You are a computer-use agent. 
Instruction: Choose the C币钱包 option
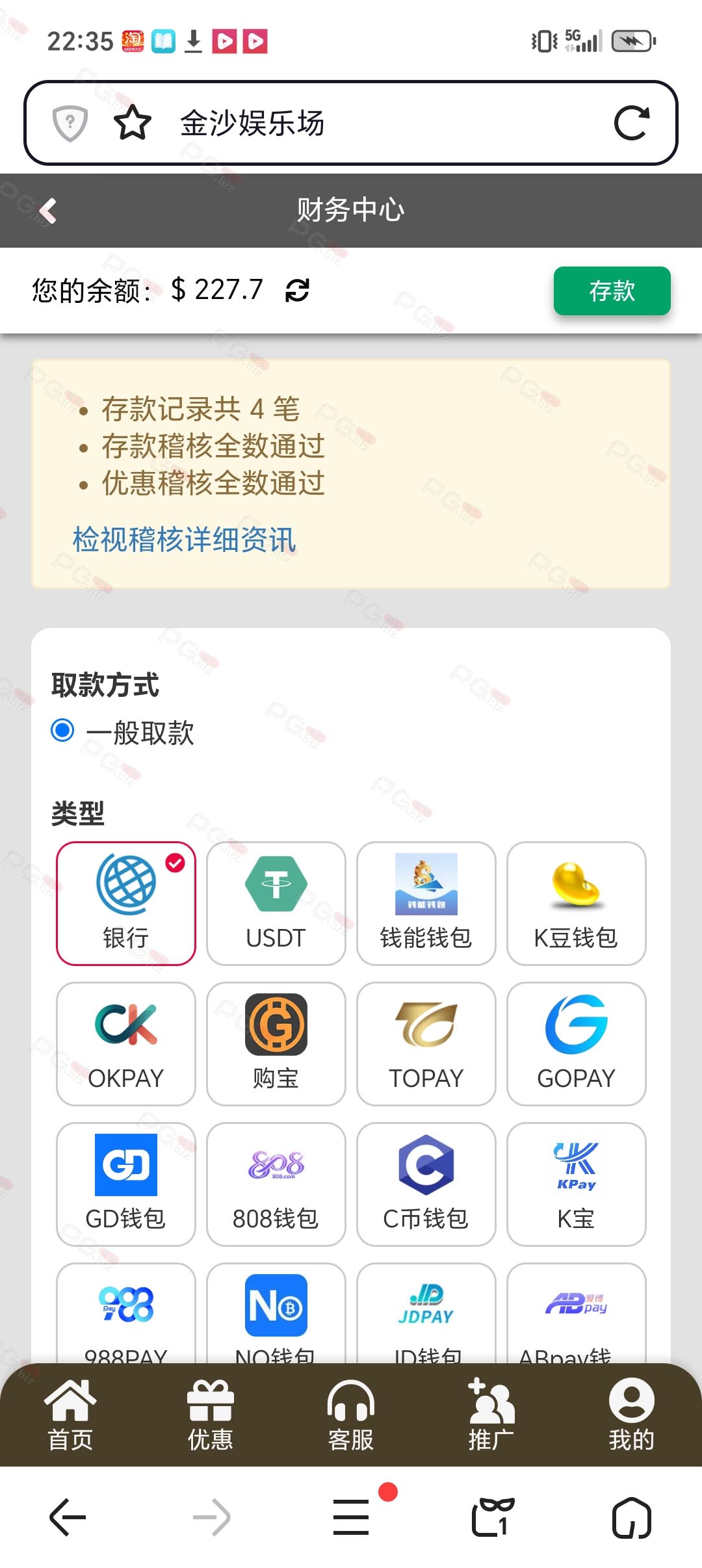[426, 1184]
